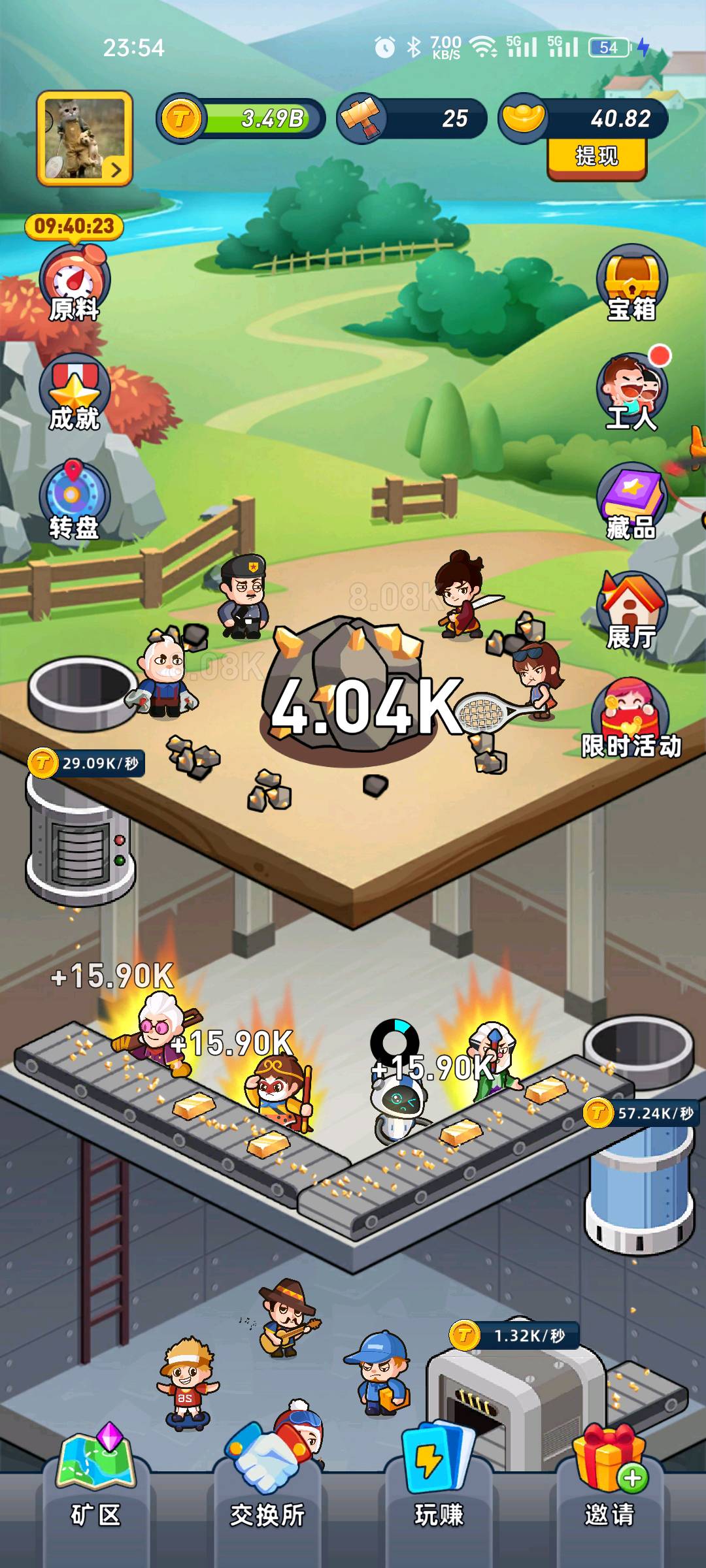Image resolution: width=706 pixels, height=1568 pixels.
Task: Tap the 3.49B coin balance bar
Action: click(x=242, y=119)
